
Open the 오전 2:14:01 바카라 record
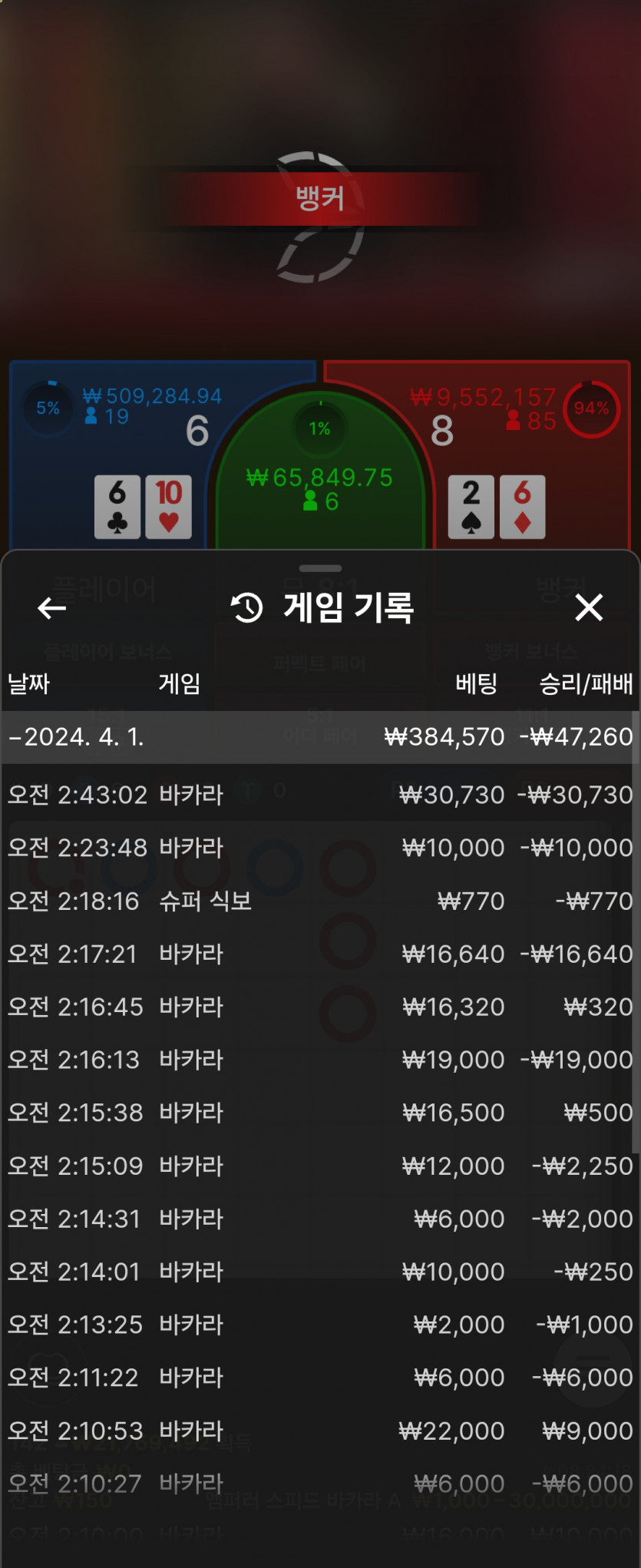(x=319, y=1272)
